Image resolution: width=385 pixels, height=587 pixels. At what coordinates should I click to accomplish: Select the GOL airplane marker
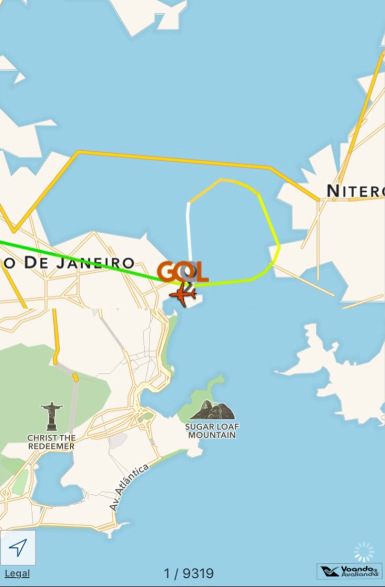pos(183,296)
